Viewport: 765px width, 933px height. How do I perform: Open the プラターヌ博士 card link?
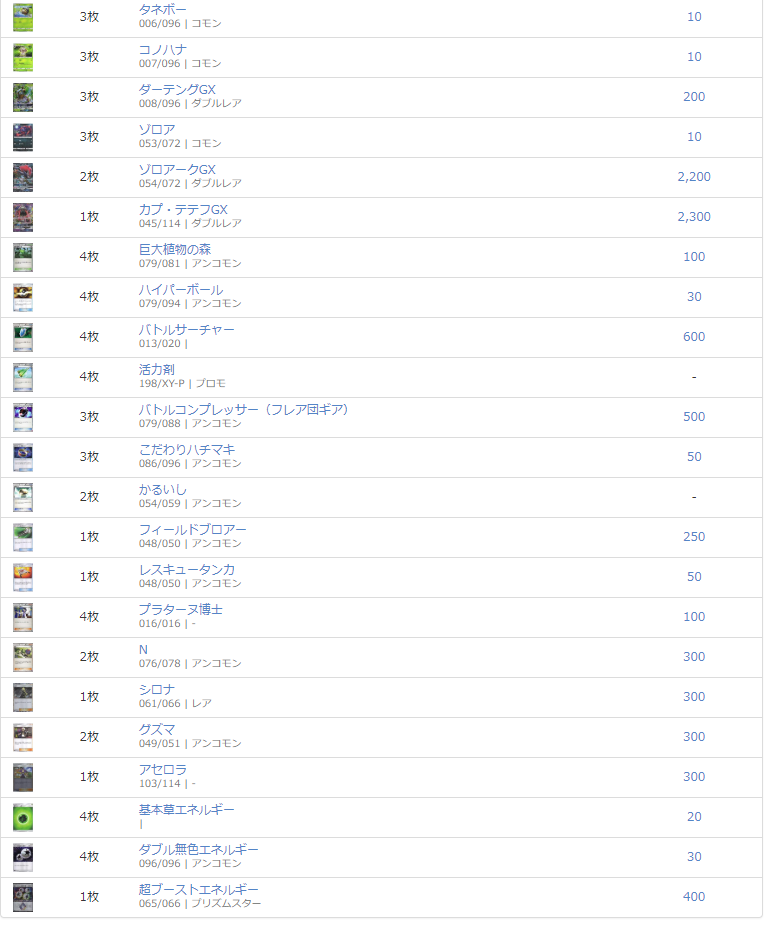point(181,610)
